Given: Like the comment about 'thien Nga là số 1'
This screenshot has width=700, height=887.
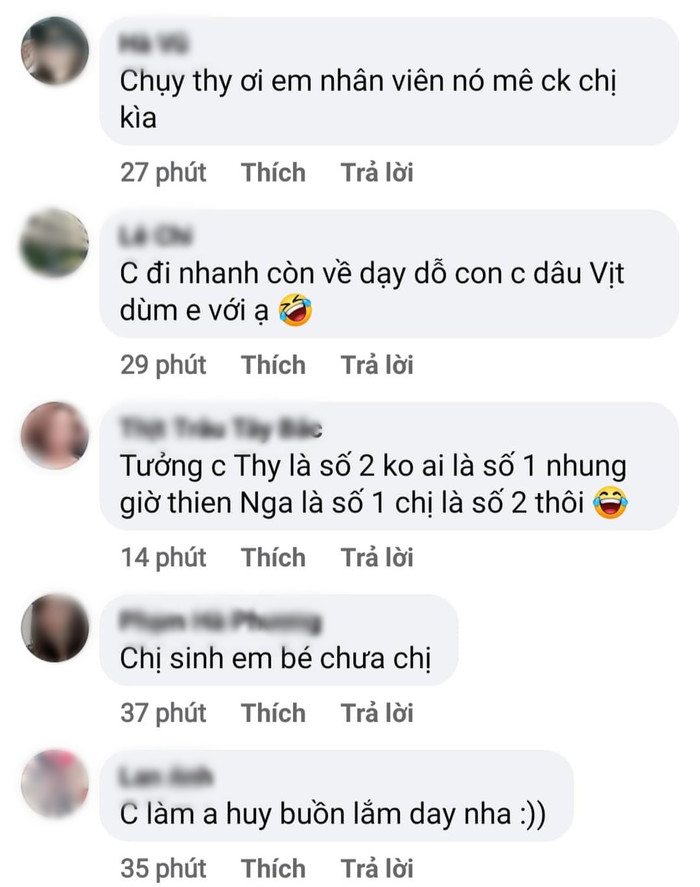Looking at the screenshot, I should [273, 556].
